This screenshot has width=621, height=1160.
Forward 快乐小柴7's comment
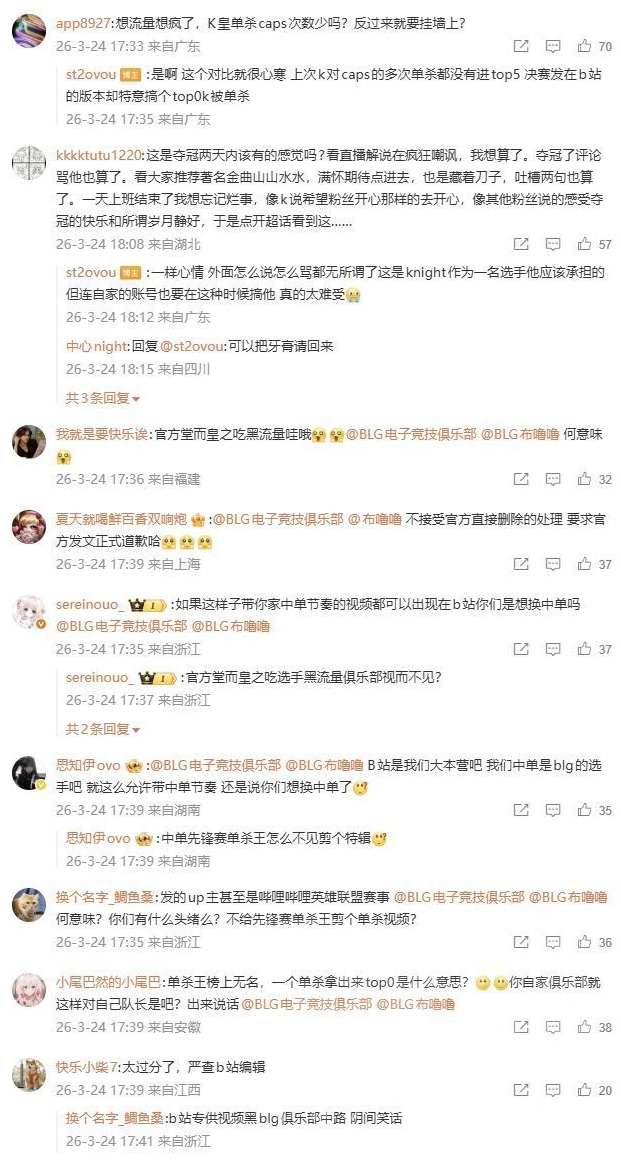(521, 1090)
